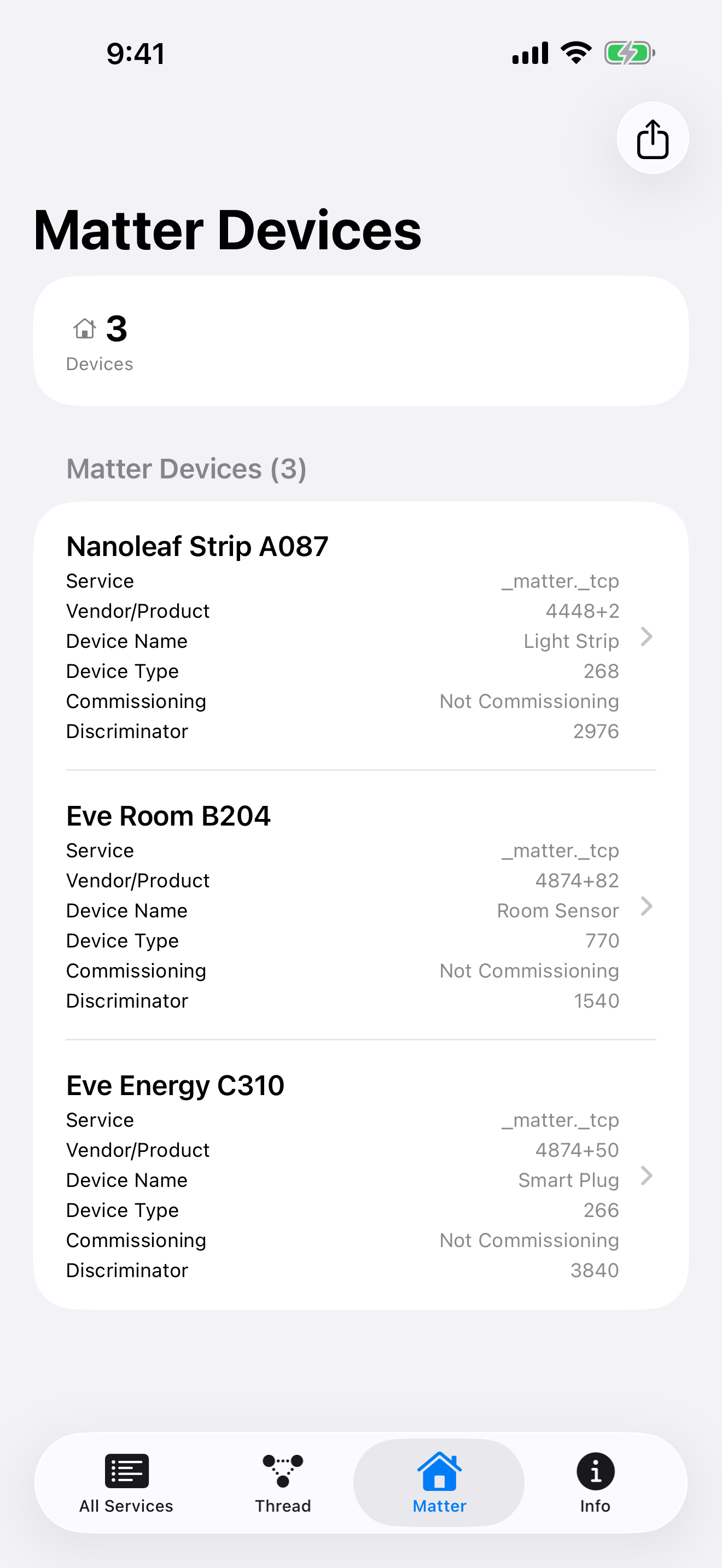Tap the Wi-Fi status bar icon
Screen dimensions: 722x1568
click(577, 53)
